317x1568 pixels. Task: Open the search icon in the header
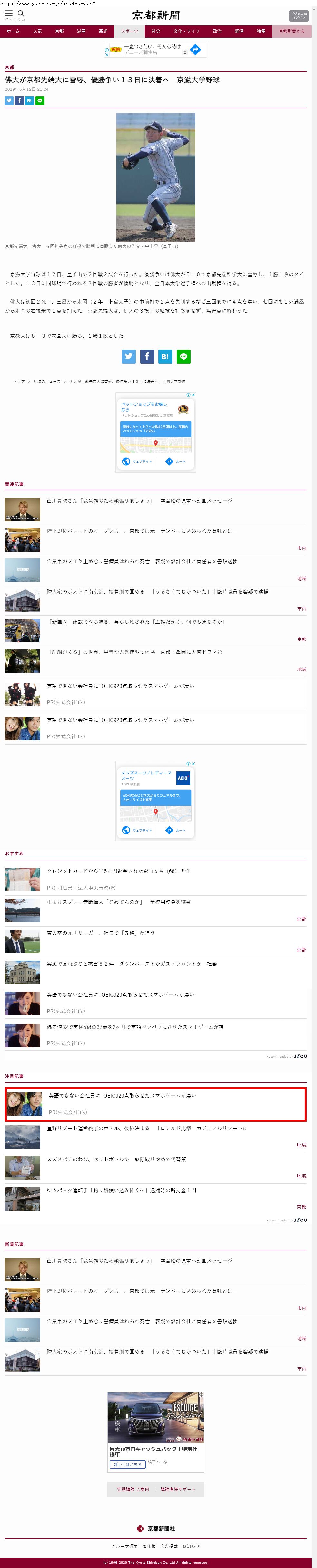[21, 14]
